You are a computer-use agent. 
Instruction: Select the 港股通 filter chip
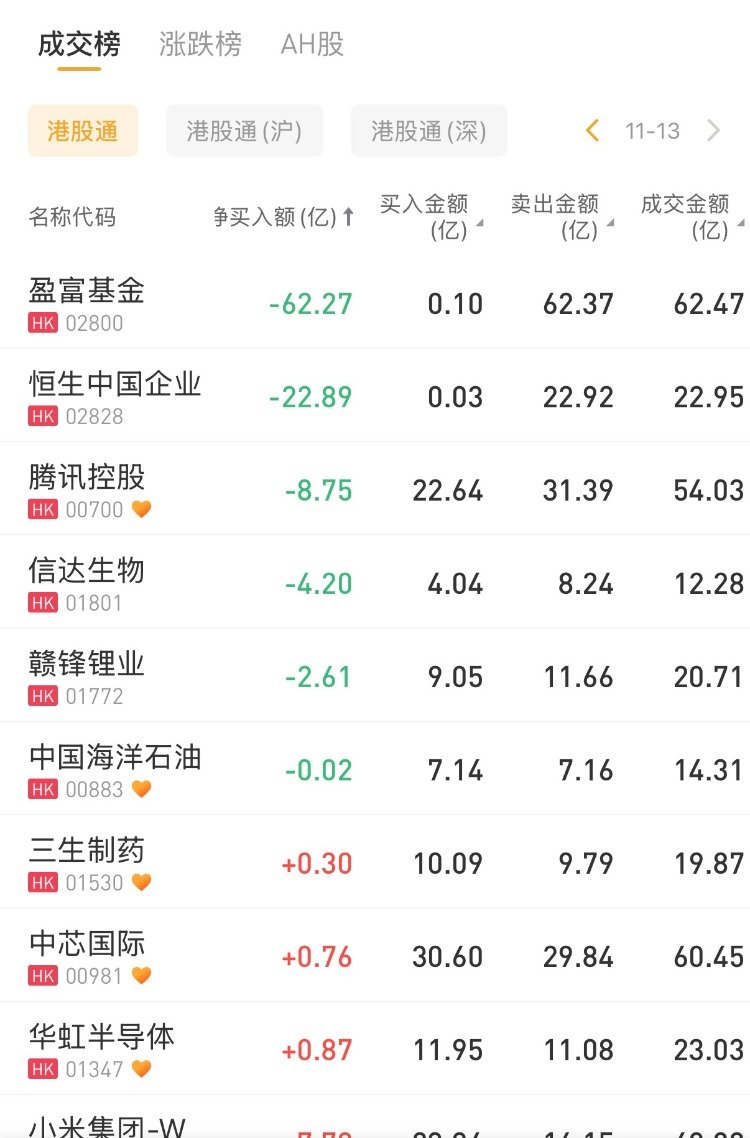point(83,131)
